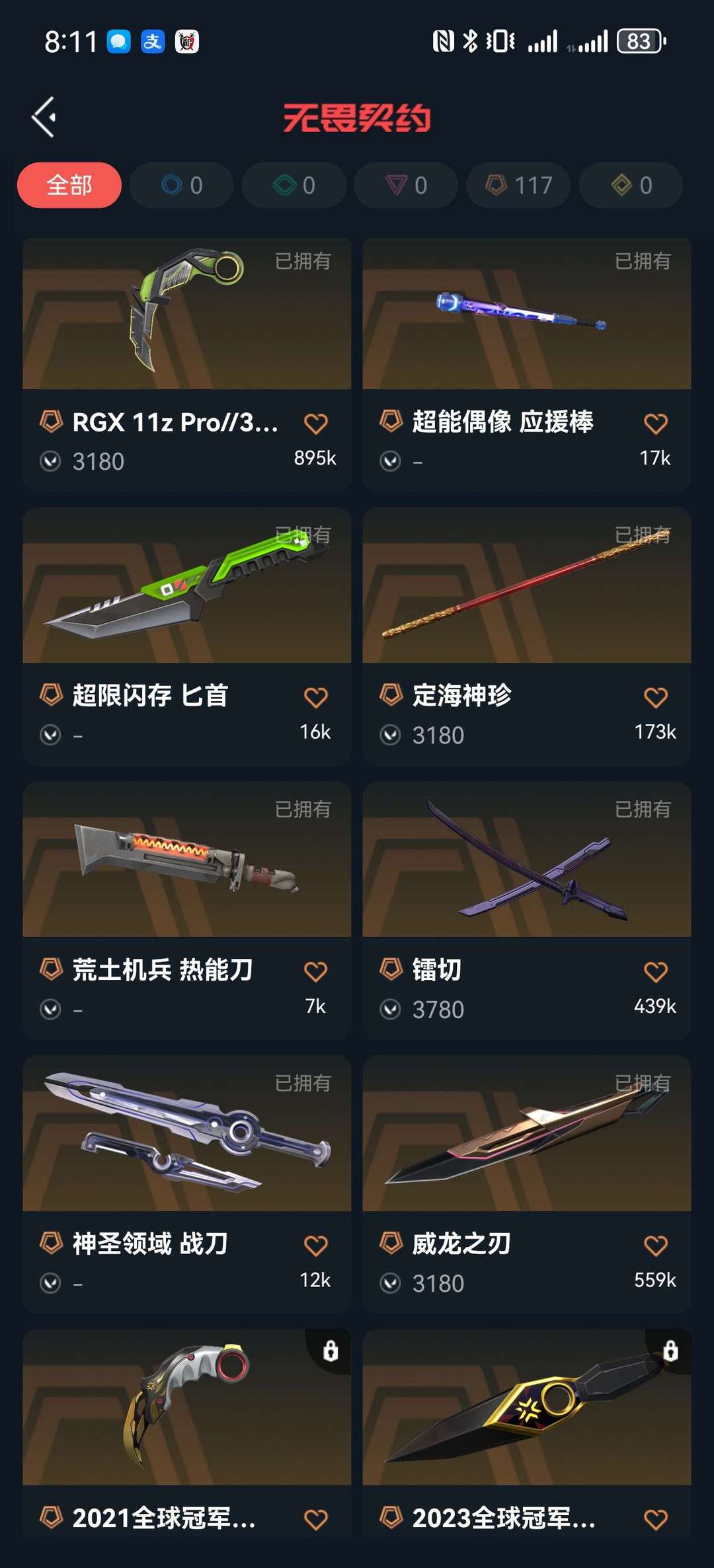The height and width of the screenshot is (1568, 714).
Task: Like the 定海神珍 skin
Action: 656,697
